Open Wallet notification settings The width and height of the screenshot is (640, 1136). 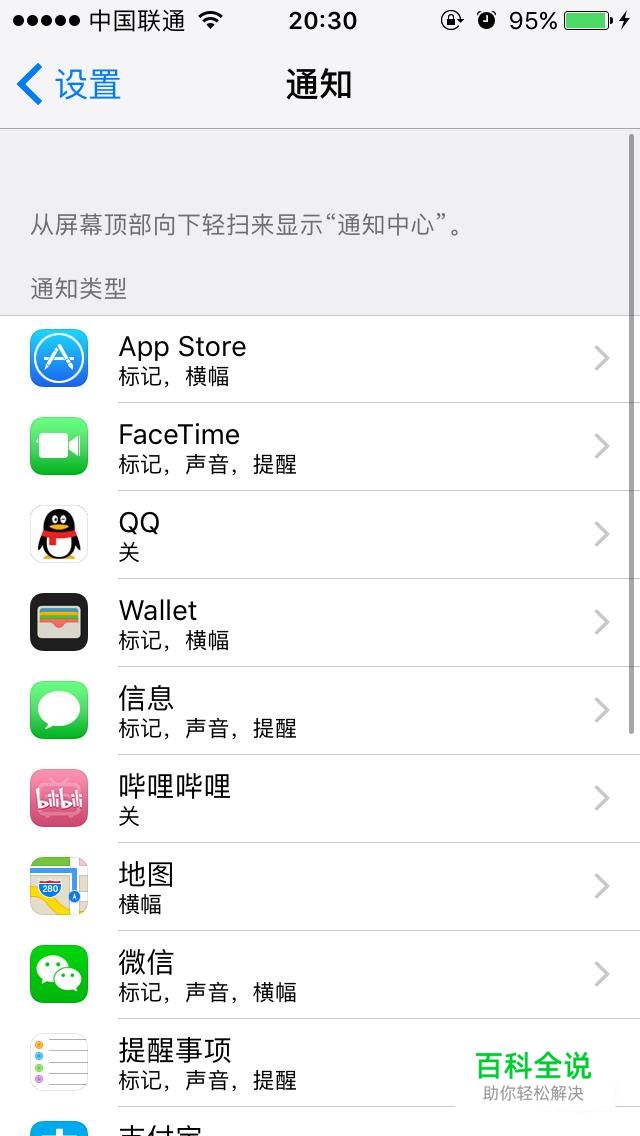(320, 622)
